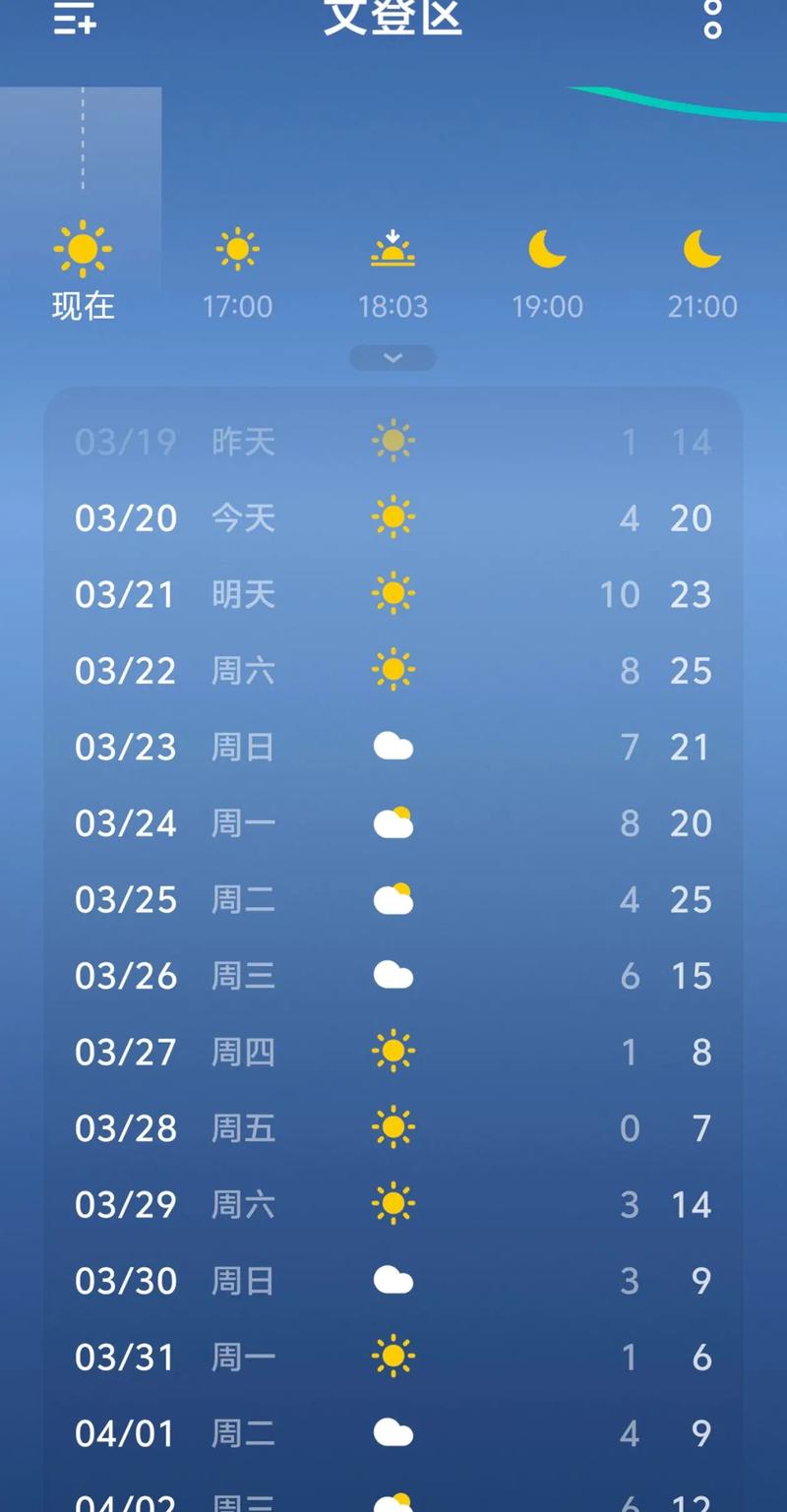Viewport: 787px width, 1512px height.
Task: Select the 昨天 forecast row
Action: coord(393,441)
